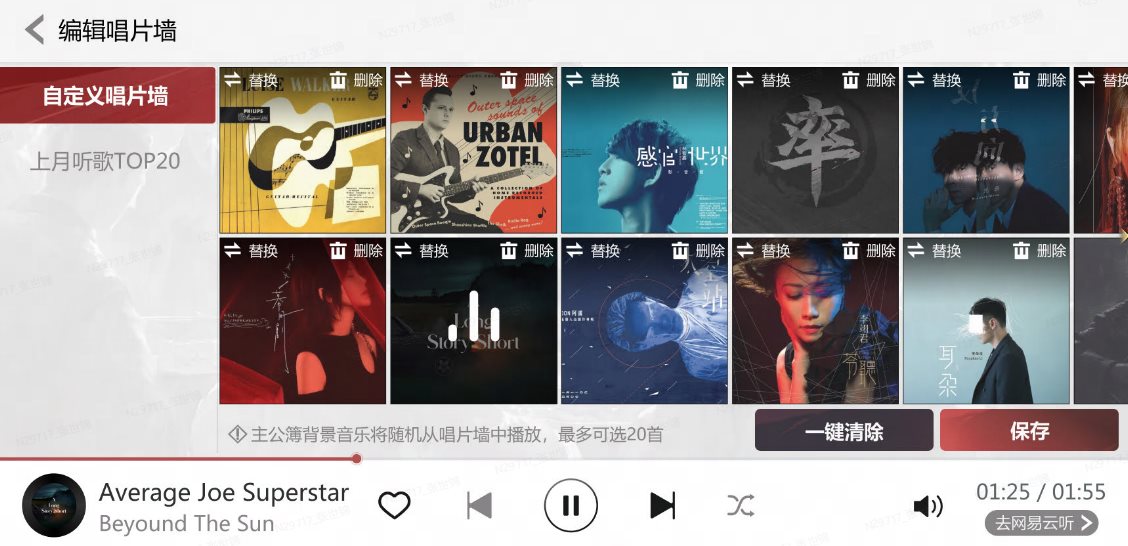Delete the 耳朵 album
The height and width of the screenshot is (546, 1128).
[x=1039, y=251]
